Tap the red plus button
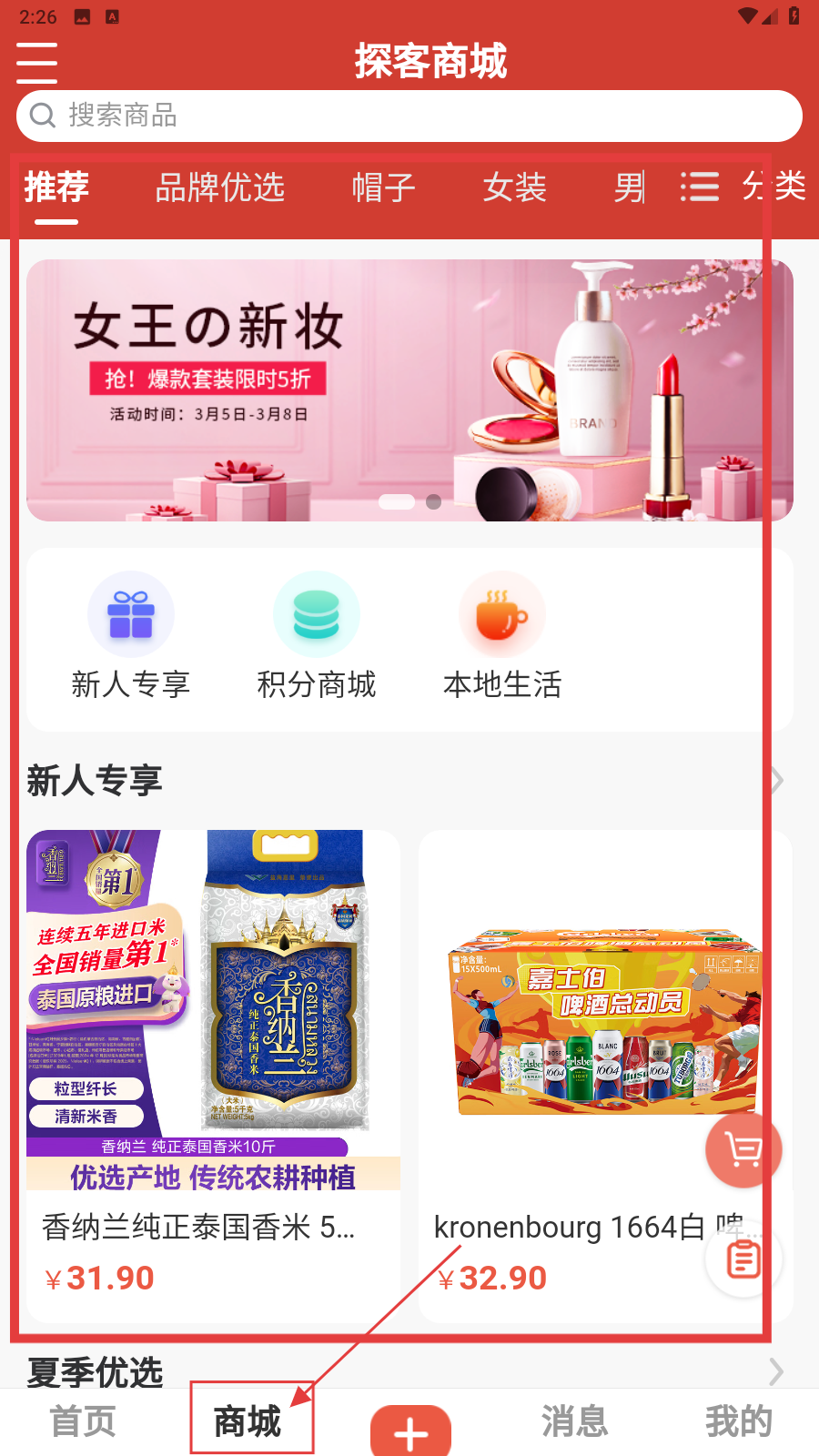Viewport: 819px width, 1456px height. tap(410, 1432)
